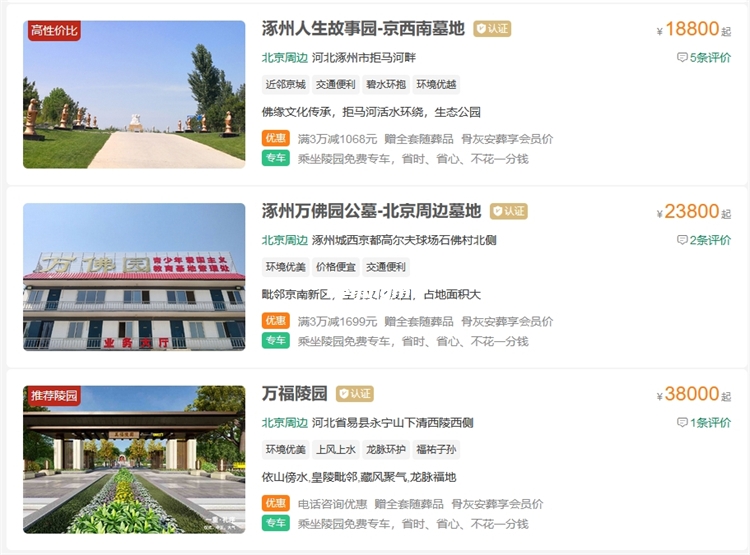Viewport: 750px width, 555px height.
Task: Open the 涿州人生故事园-京西南墓地 listing title
Action: click(363, 29)
